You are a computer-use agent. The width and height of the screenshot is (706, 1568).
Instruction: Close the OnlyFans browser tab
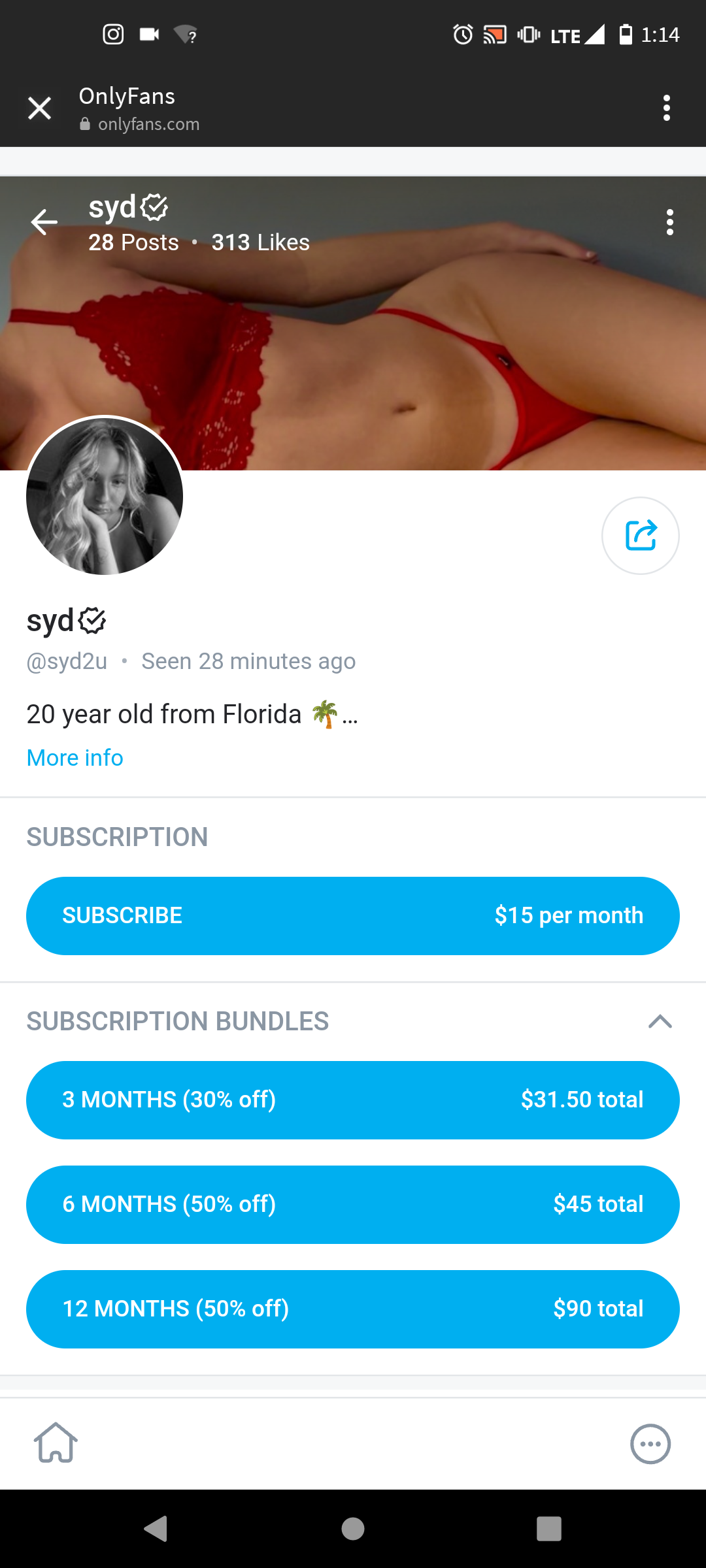point(40,108)
